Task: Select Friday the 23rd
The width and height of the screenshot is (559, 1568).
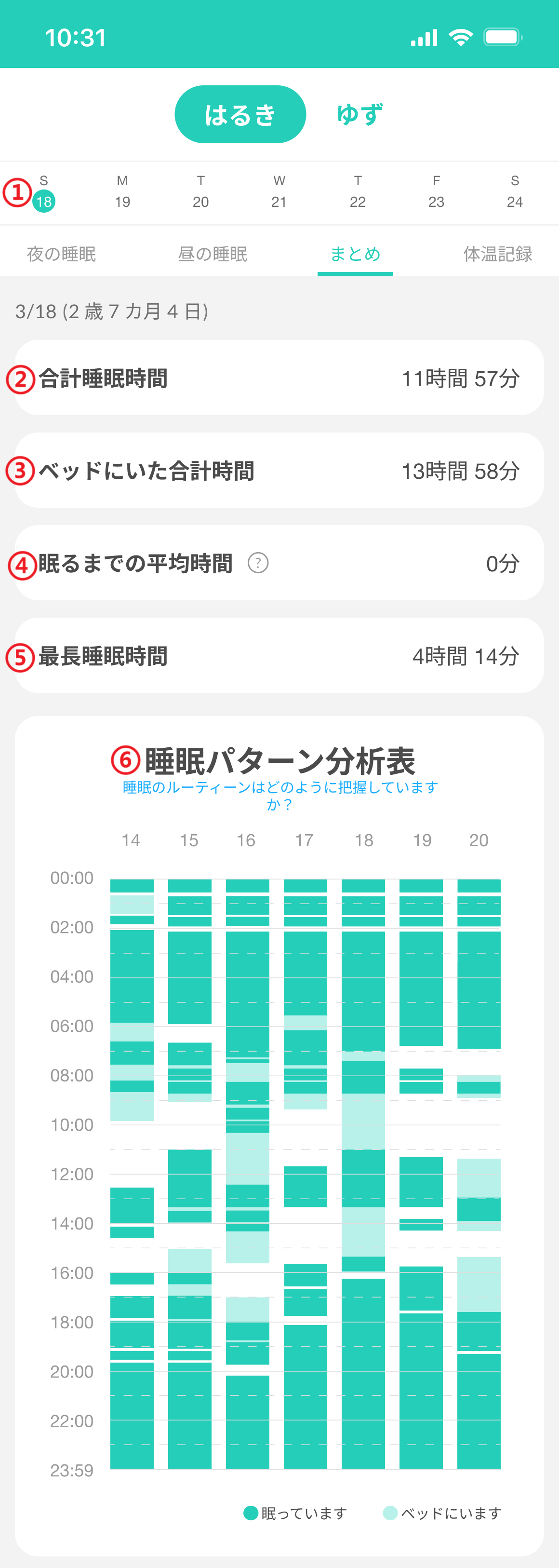Action: tap(436, 193)
